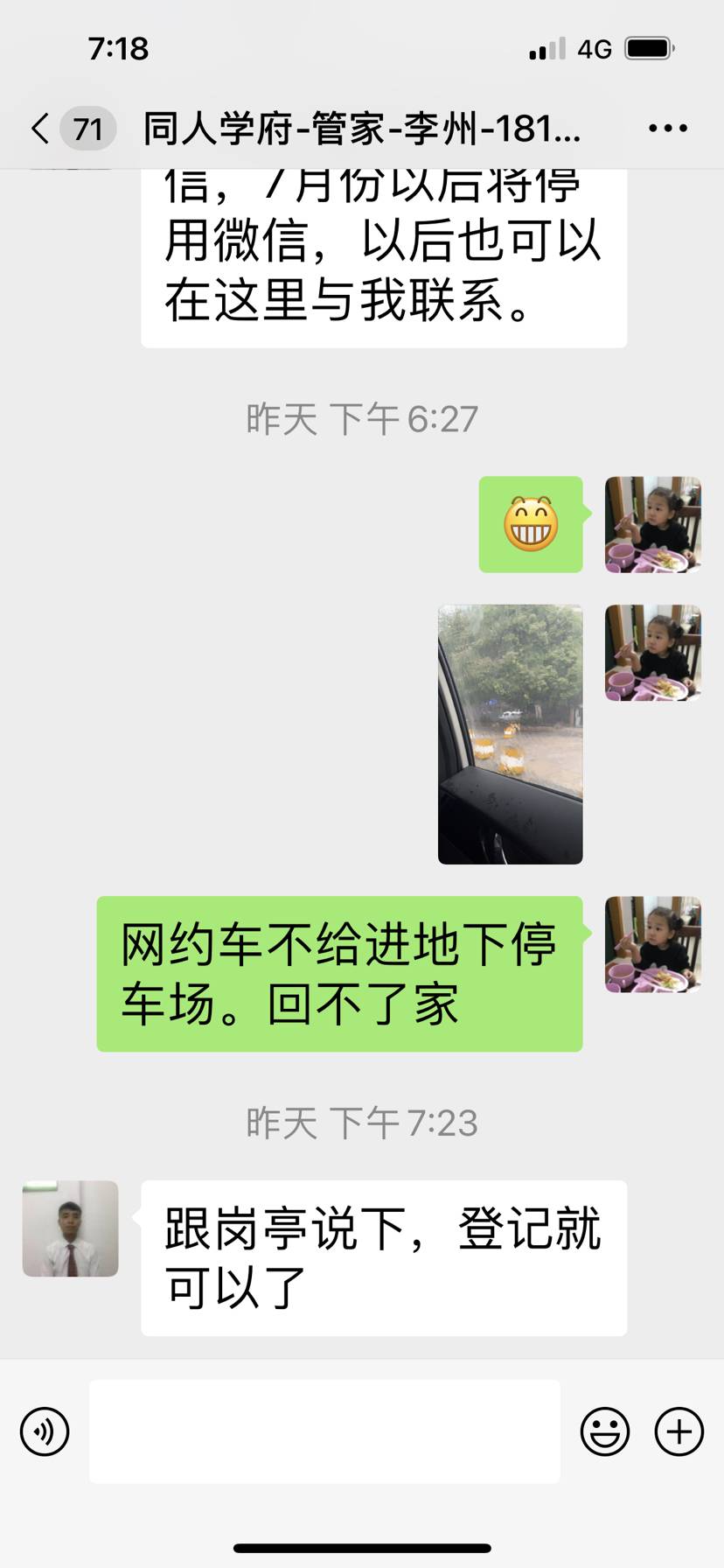Open the emoji sticker panel

tap(605, 1431)
